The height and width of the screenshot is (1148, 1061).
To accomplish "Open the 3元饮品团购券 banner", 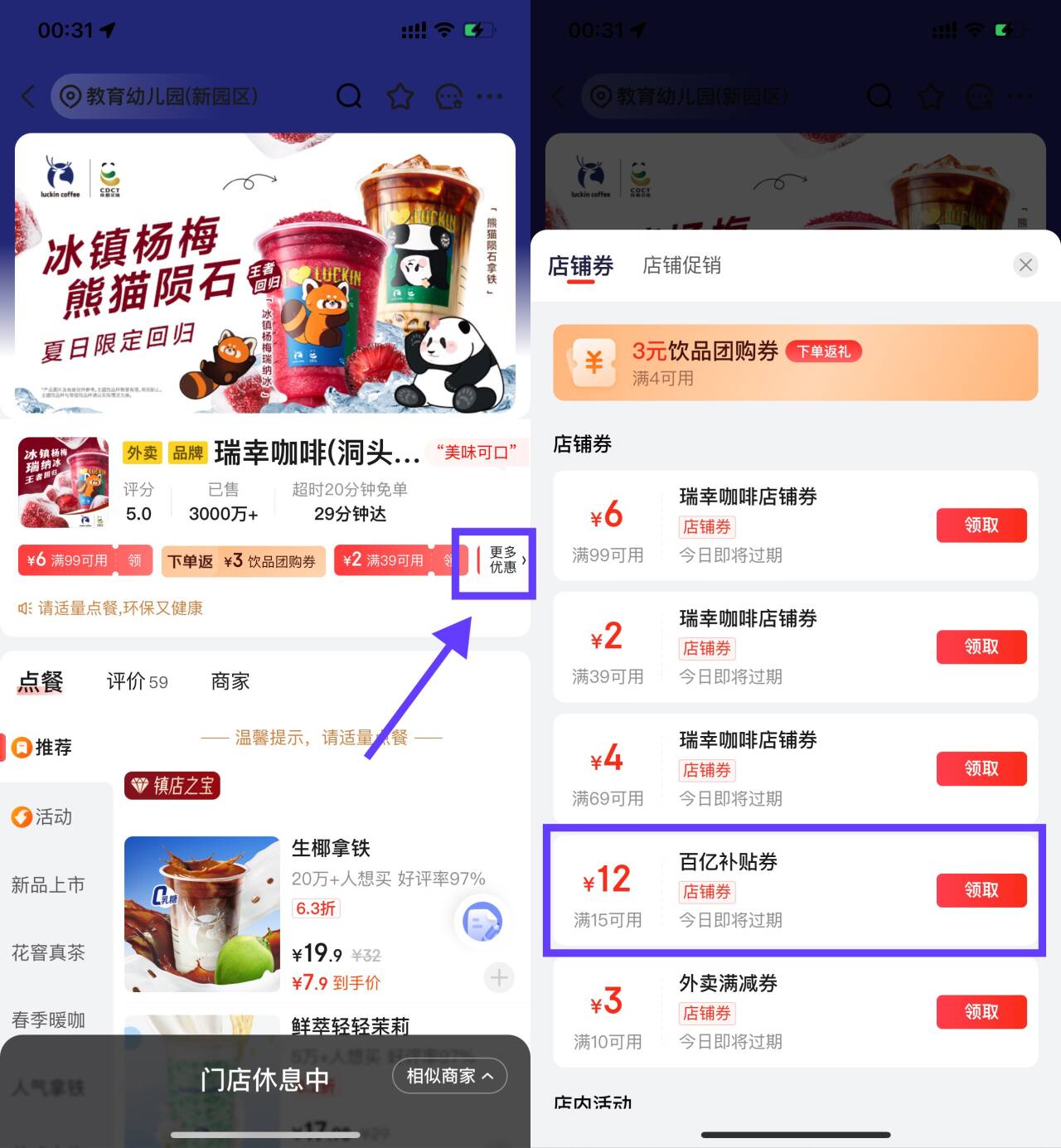I will pos(795,363).
